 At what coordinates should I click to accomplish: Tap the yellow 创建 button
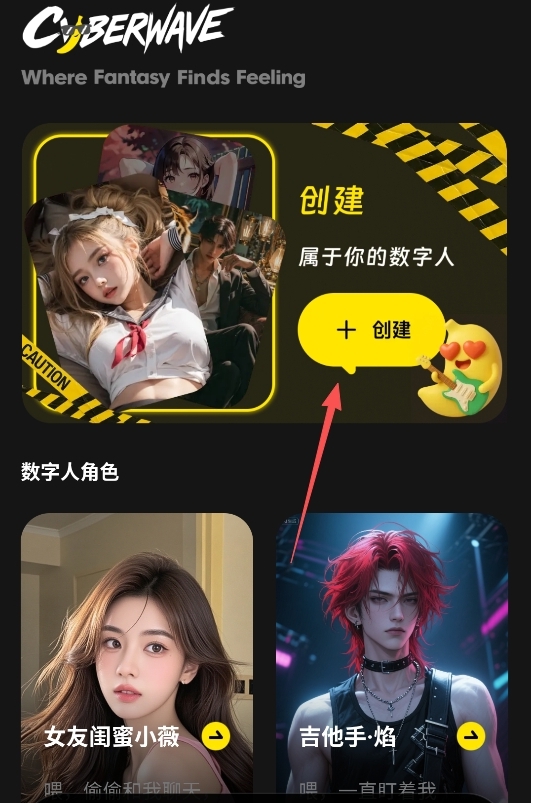coord(371,330)
